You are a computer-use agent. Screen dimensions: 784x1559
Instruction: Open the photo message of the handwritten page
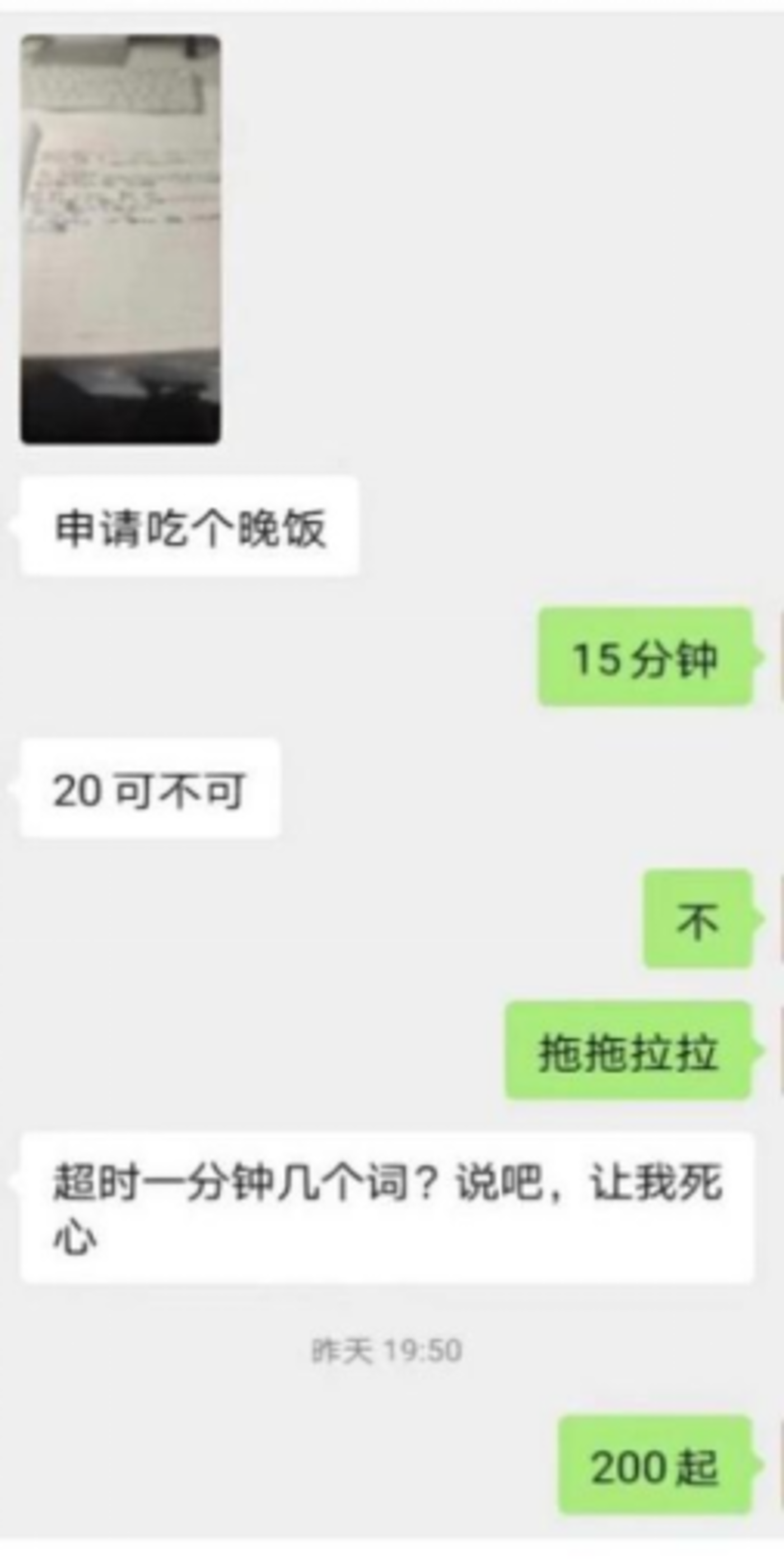[x=120, y=240]
